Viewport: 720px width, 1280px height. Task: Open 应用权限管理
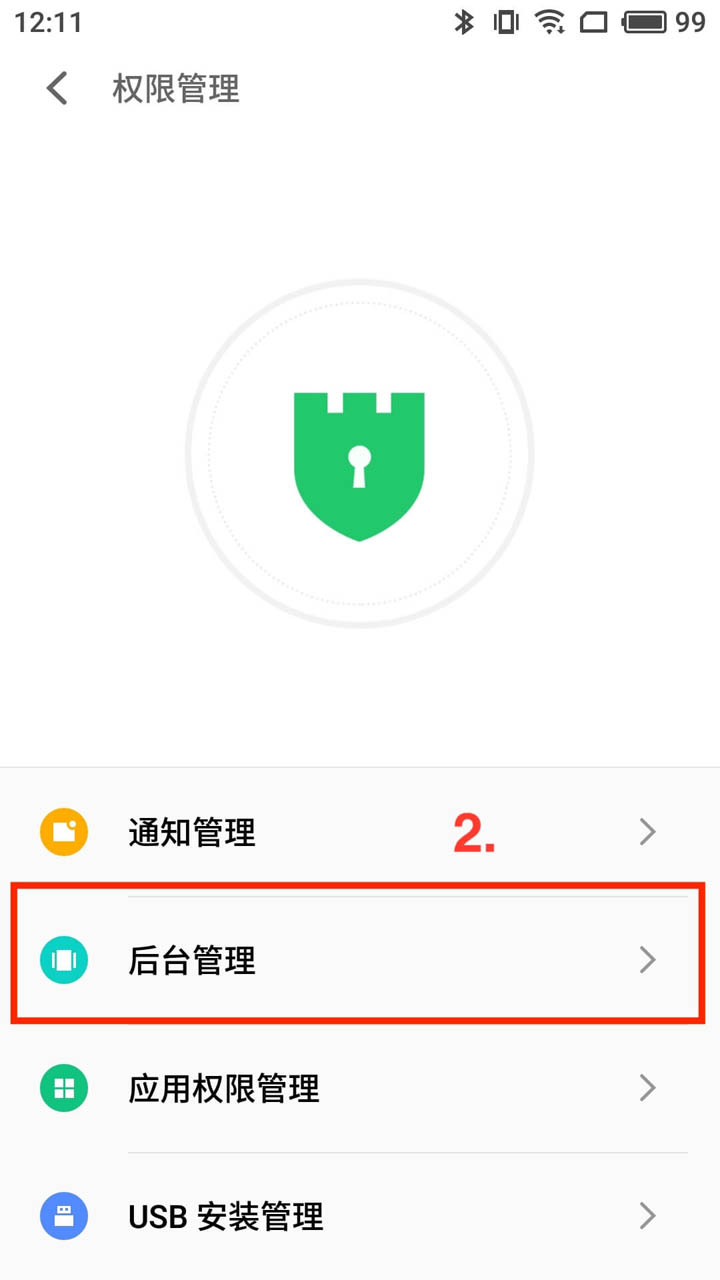coord(360,1088)
